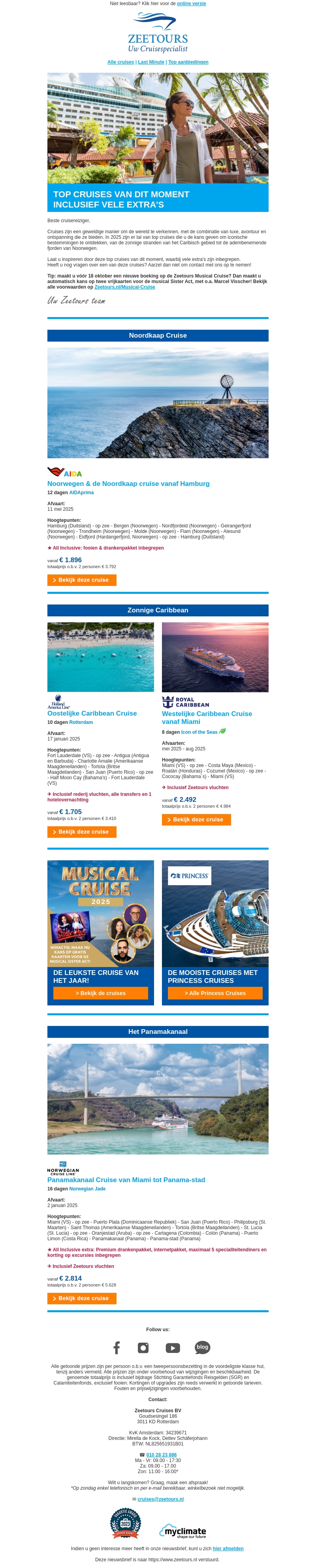Unsubscribe via hier afmelden link
Screen dimensions: 316x1568
228,1549
